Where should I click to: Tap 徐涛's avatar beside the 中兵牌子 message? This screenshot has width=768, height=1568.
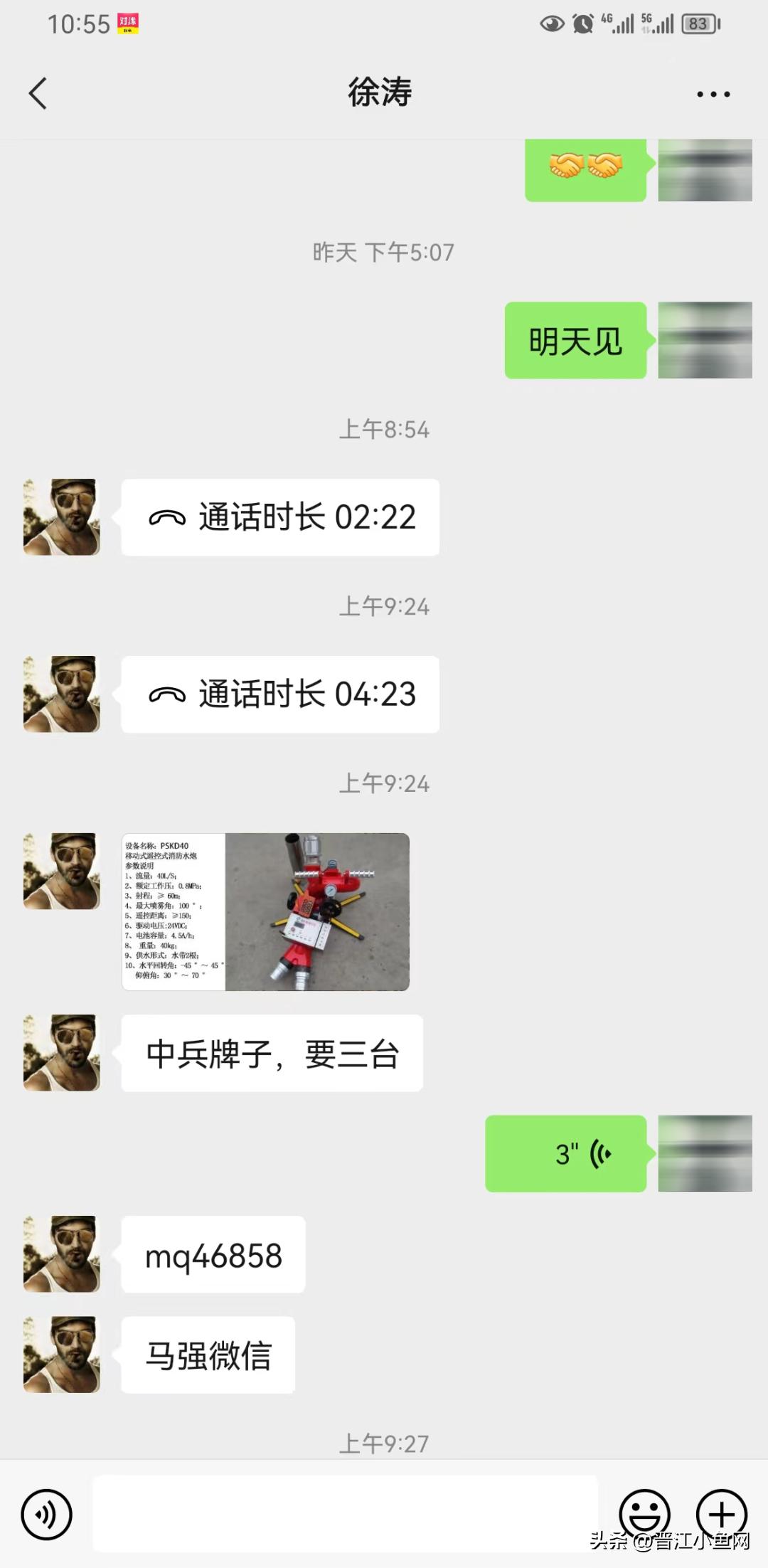60,1054
